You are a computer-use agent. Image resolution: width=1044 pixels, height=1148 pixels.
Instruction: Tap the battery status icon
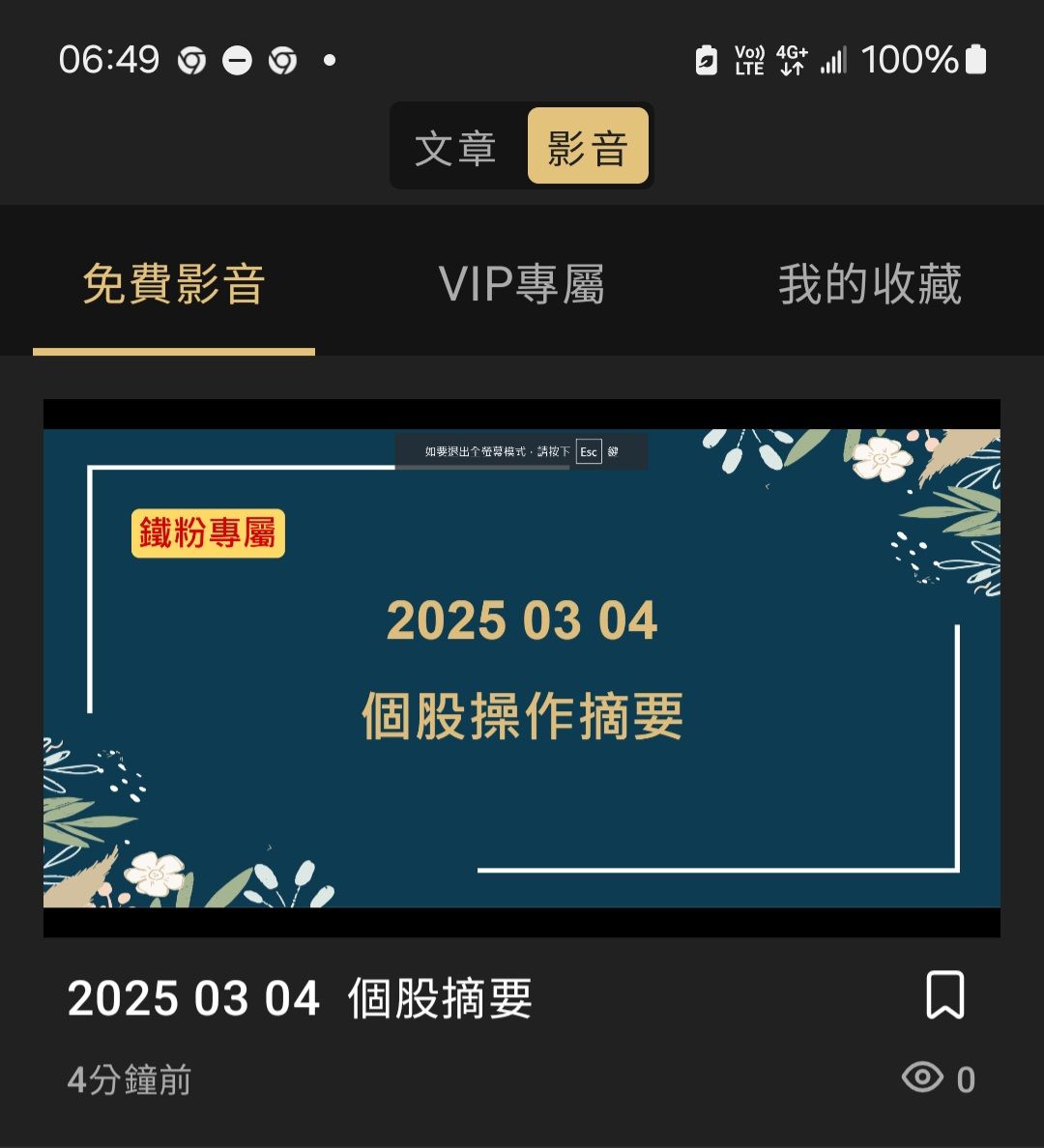coord(973,60)
